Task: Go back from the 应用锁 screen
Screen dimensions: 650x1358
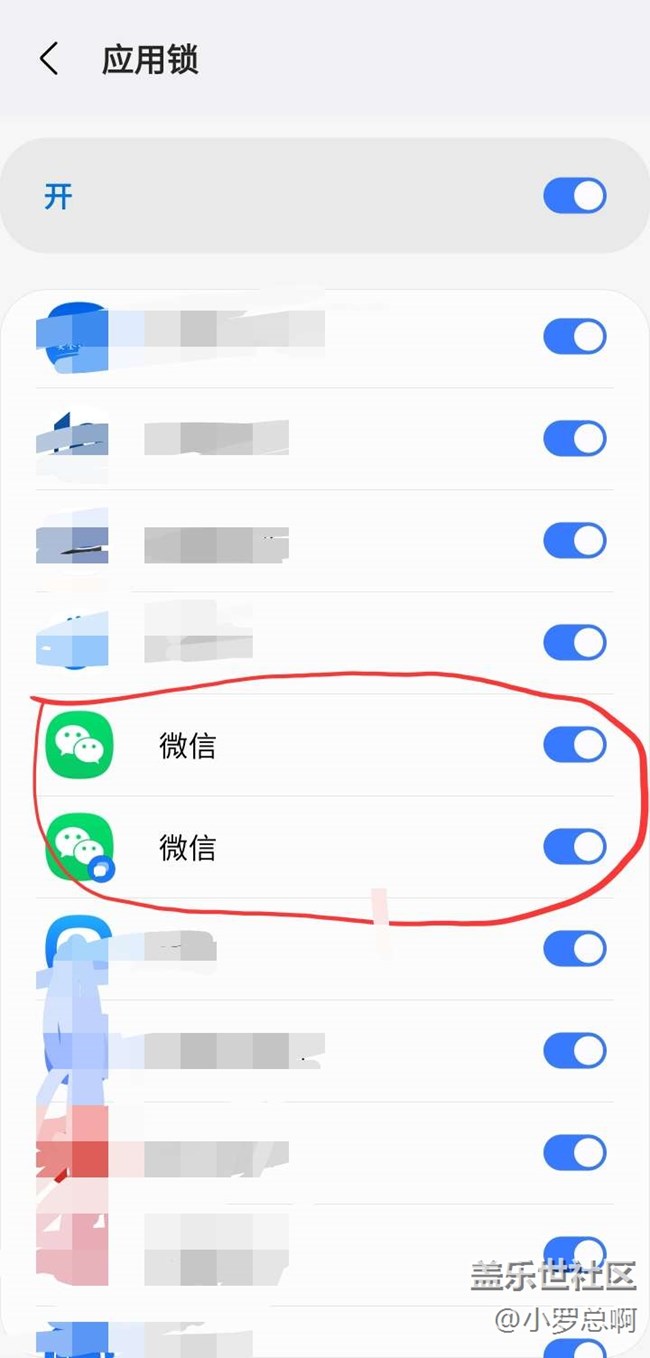Action: (x=49, y=60)
